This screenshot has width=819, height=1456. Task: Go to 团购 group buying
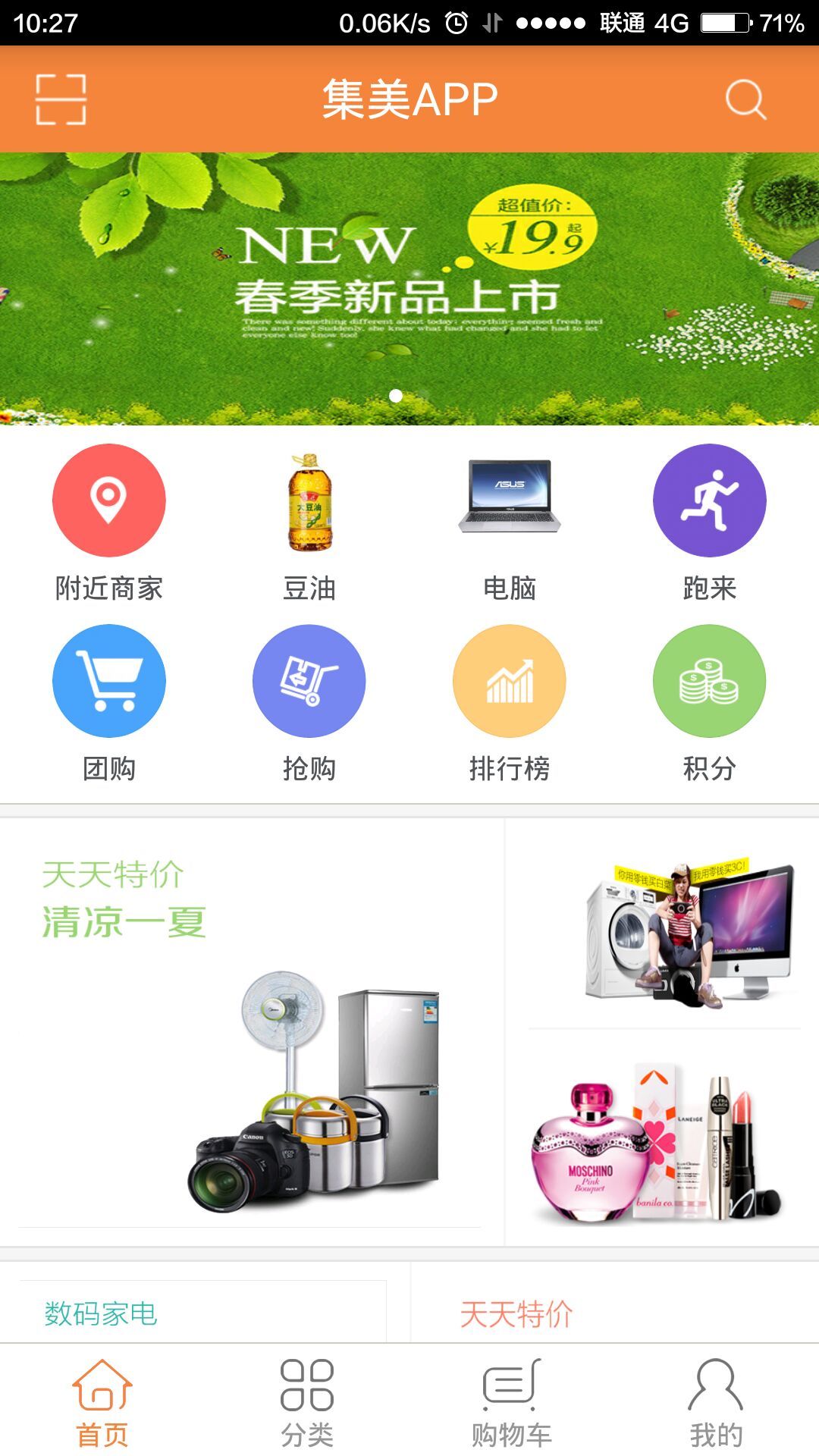coord(109,702)
